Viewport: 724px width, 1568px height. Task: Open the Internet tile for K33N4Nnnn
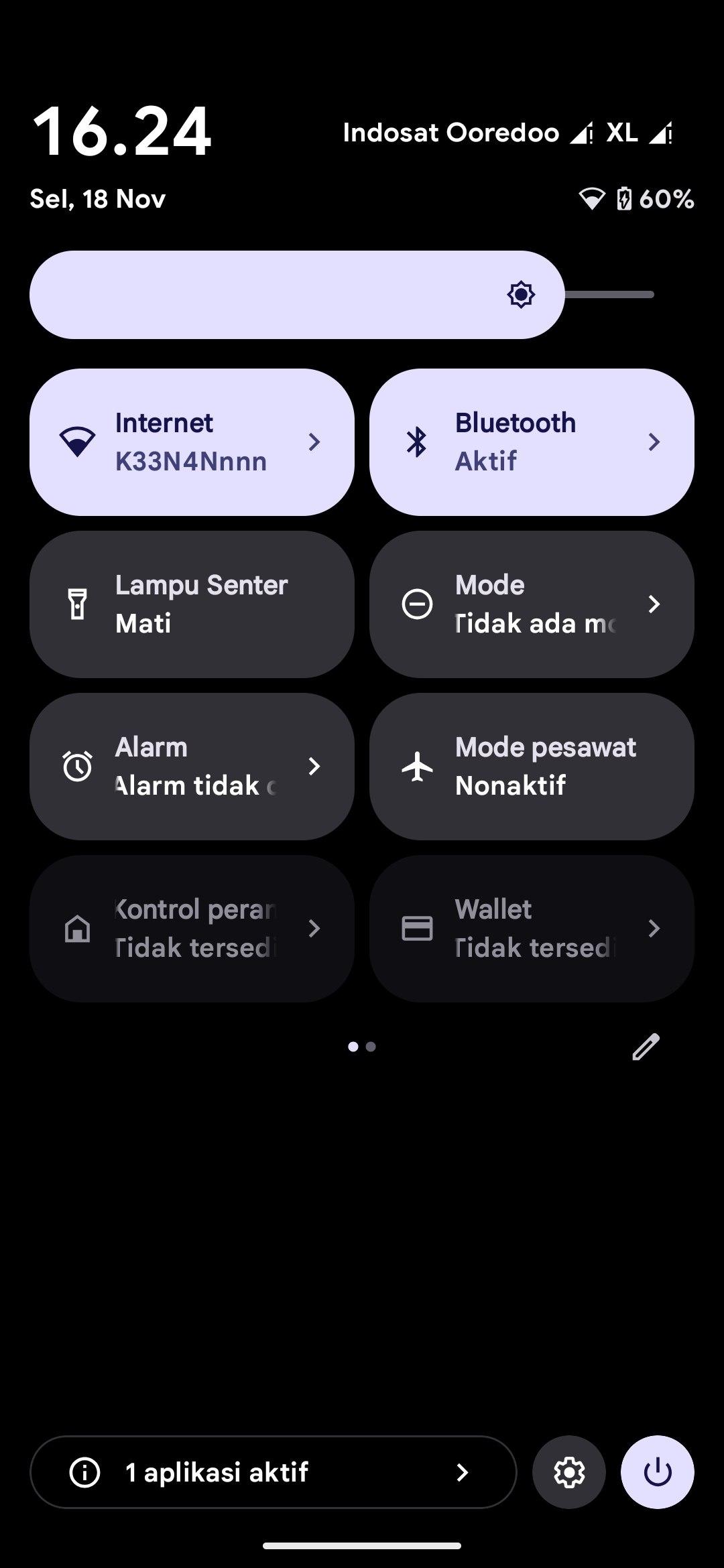(x=192, y=442)
